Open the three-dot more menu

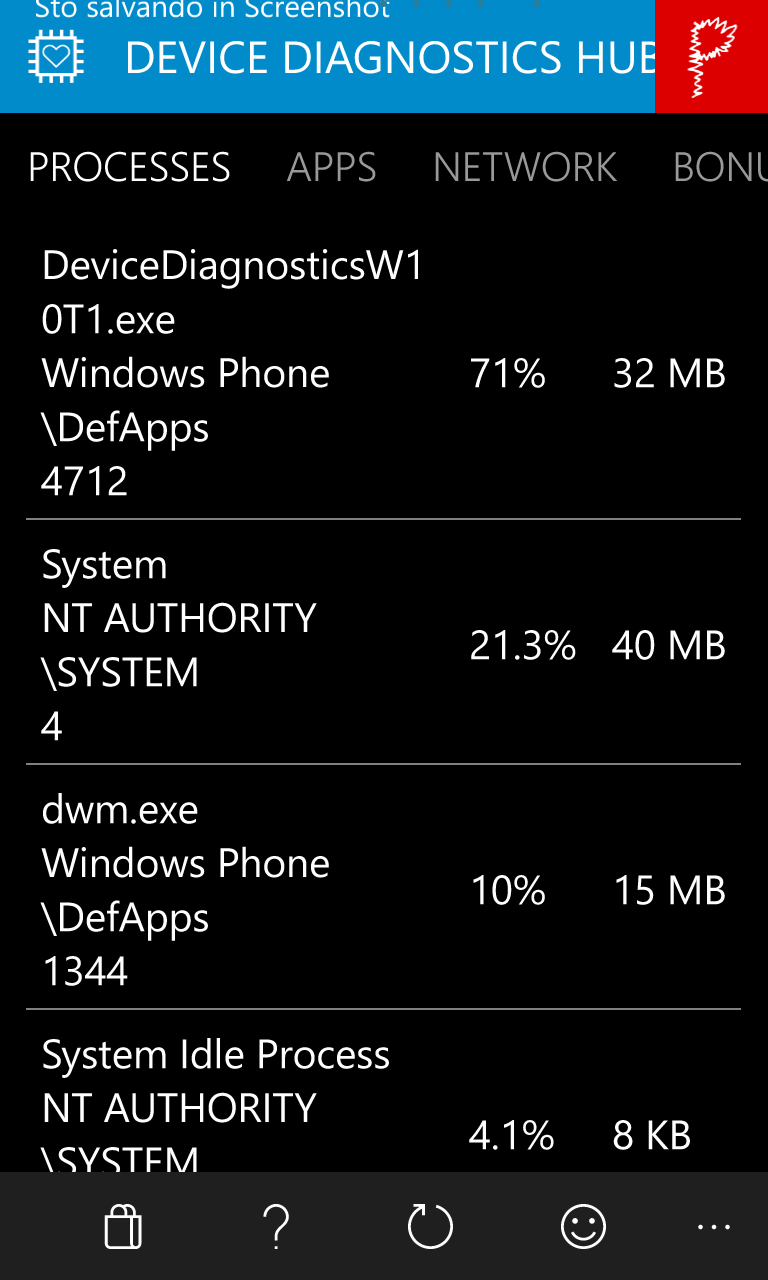tap(714, 1227)
